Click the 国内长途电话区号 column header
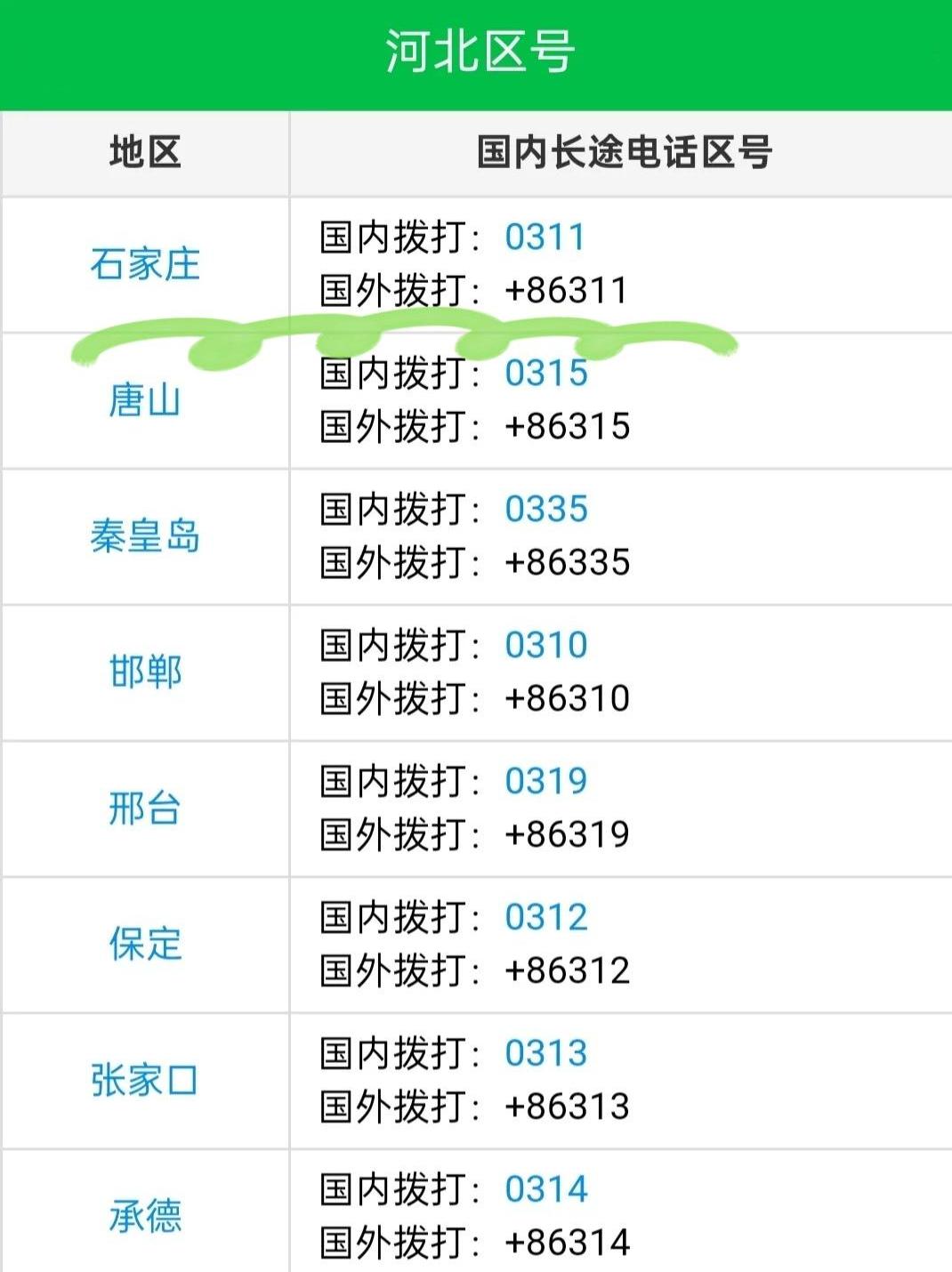This screenshot has height=1272, width=952. [x=623, y=150]
